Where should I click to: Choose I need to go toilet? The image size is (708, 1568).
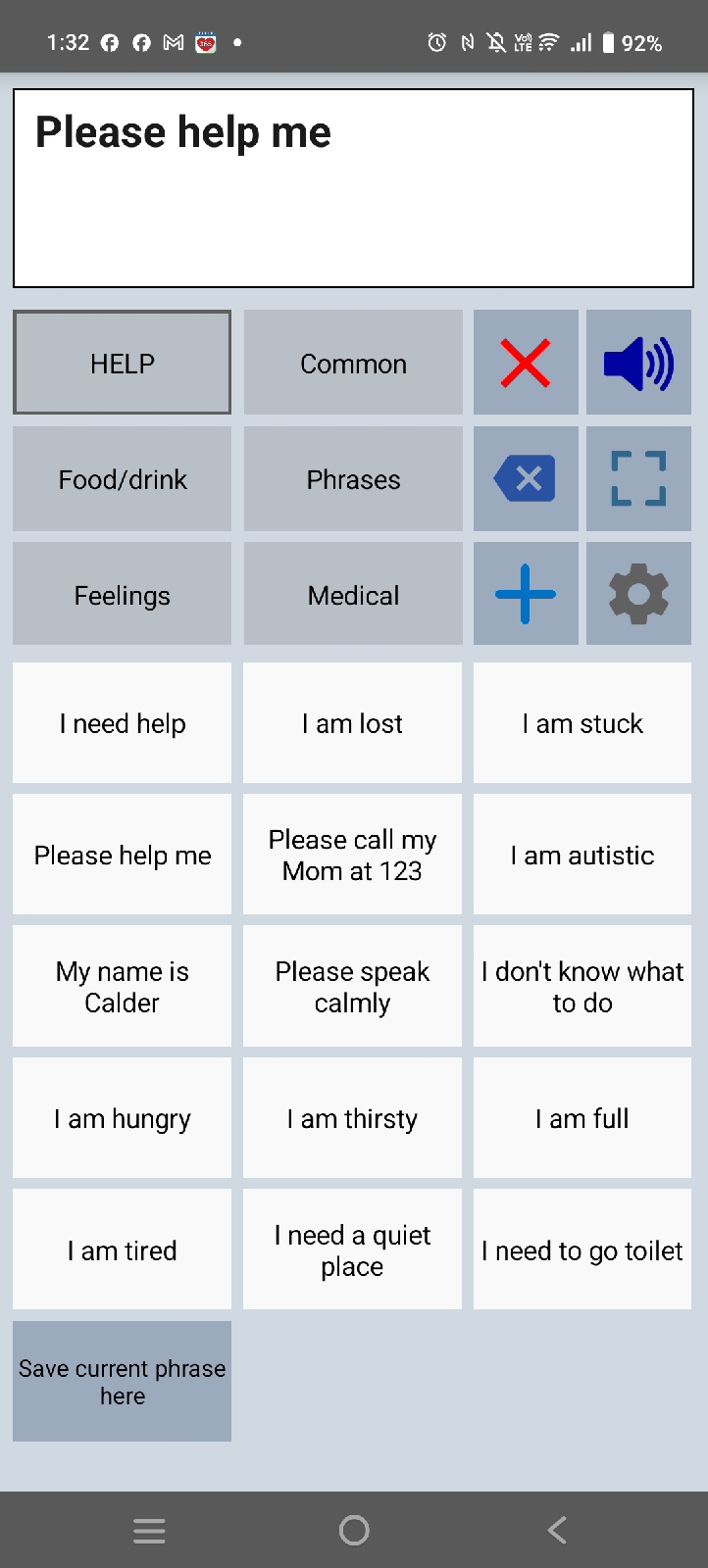[x=582, y=1249]
